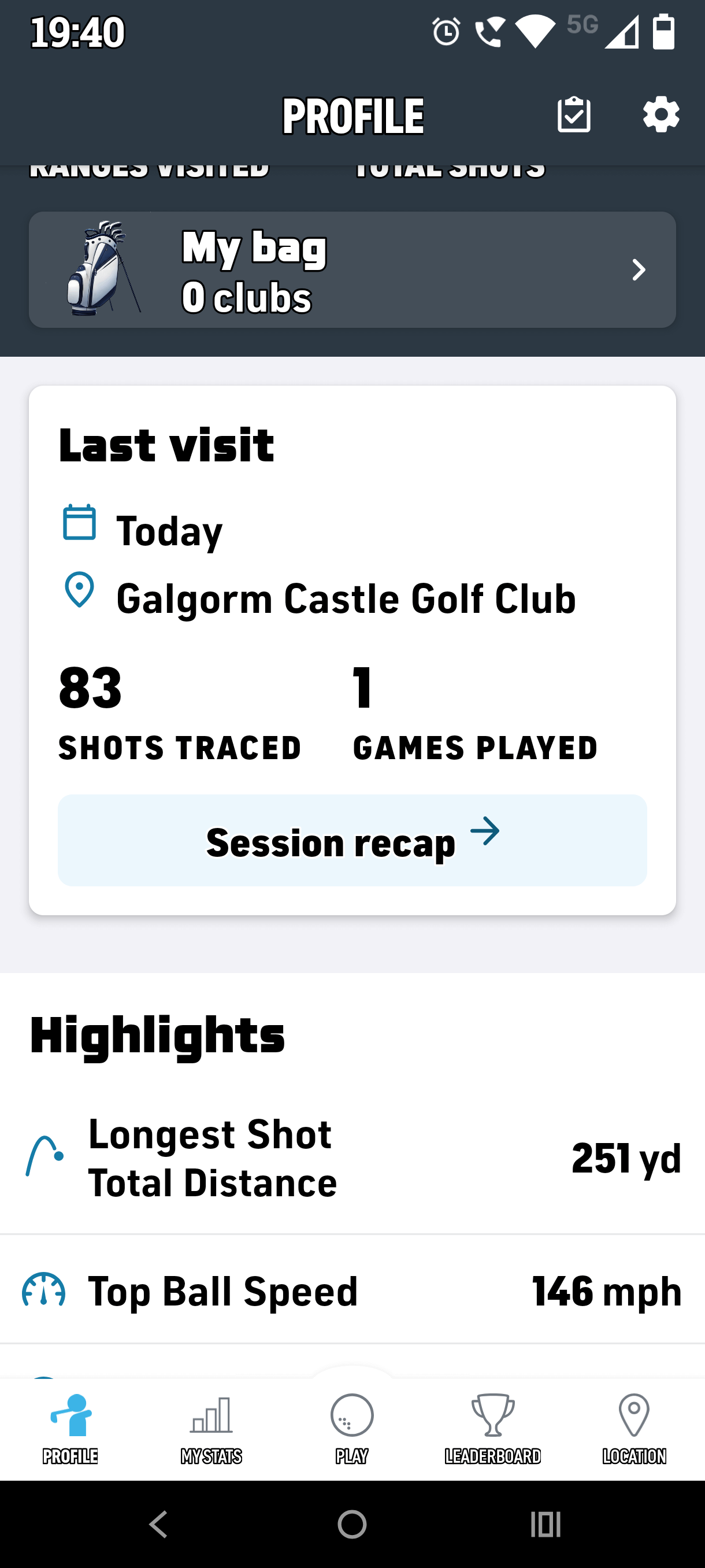705x1568 pixels.
Task: View the Session recap
Action: [352, 841]
